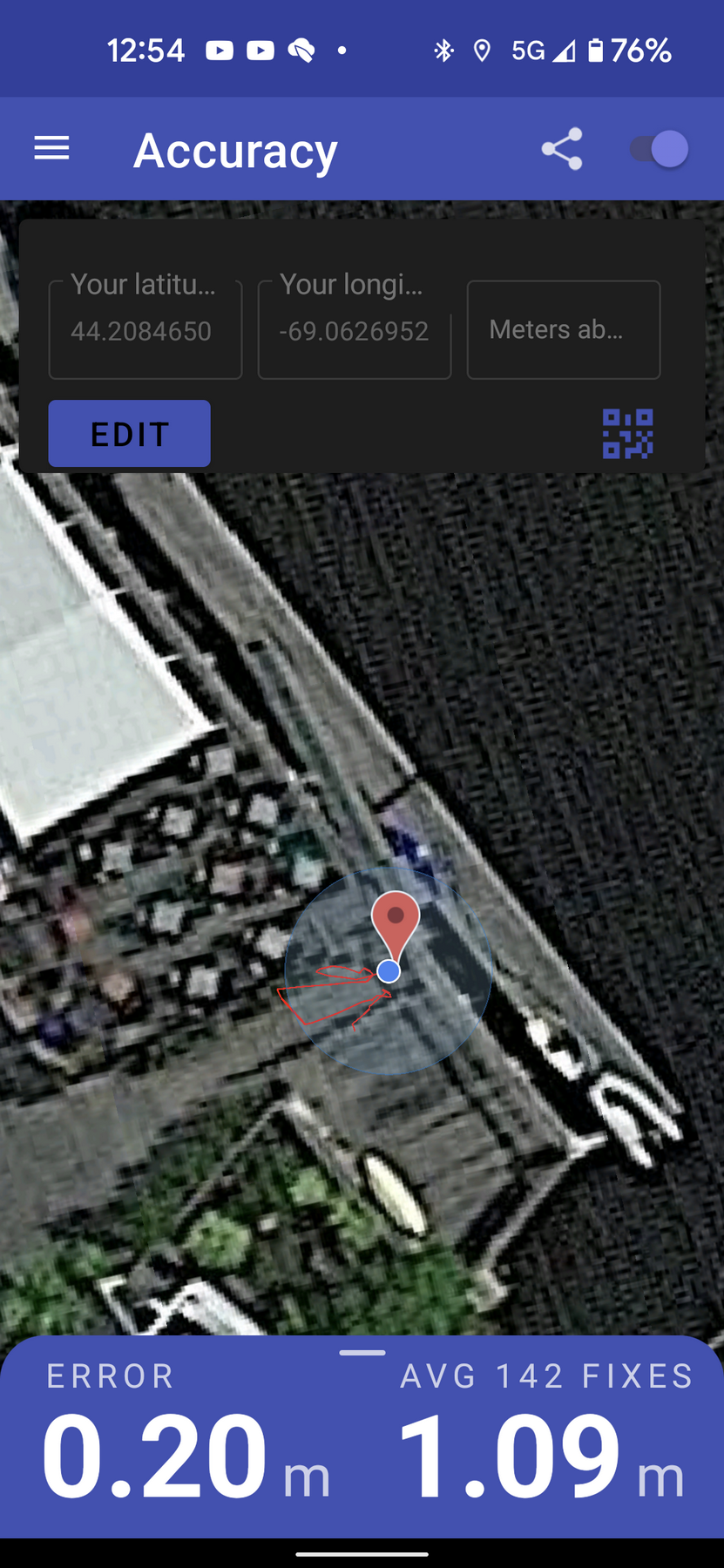Tap the Your latitude field
This screenshot has width=724, height=1568.
point(145,329)
